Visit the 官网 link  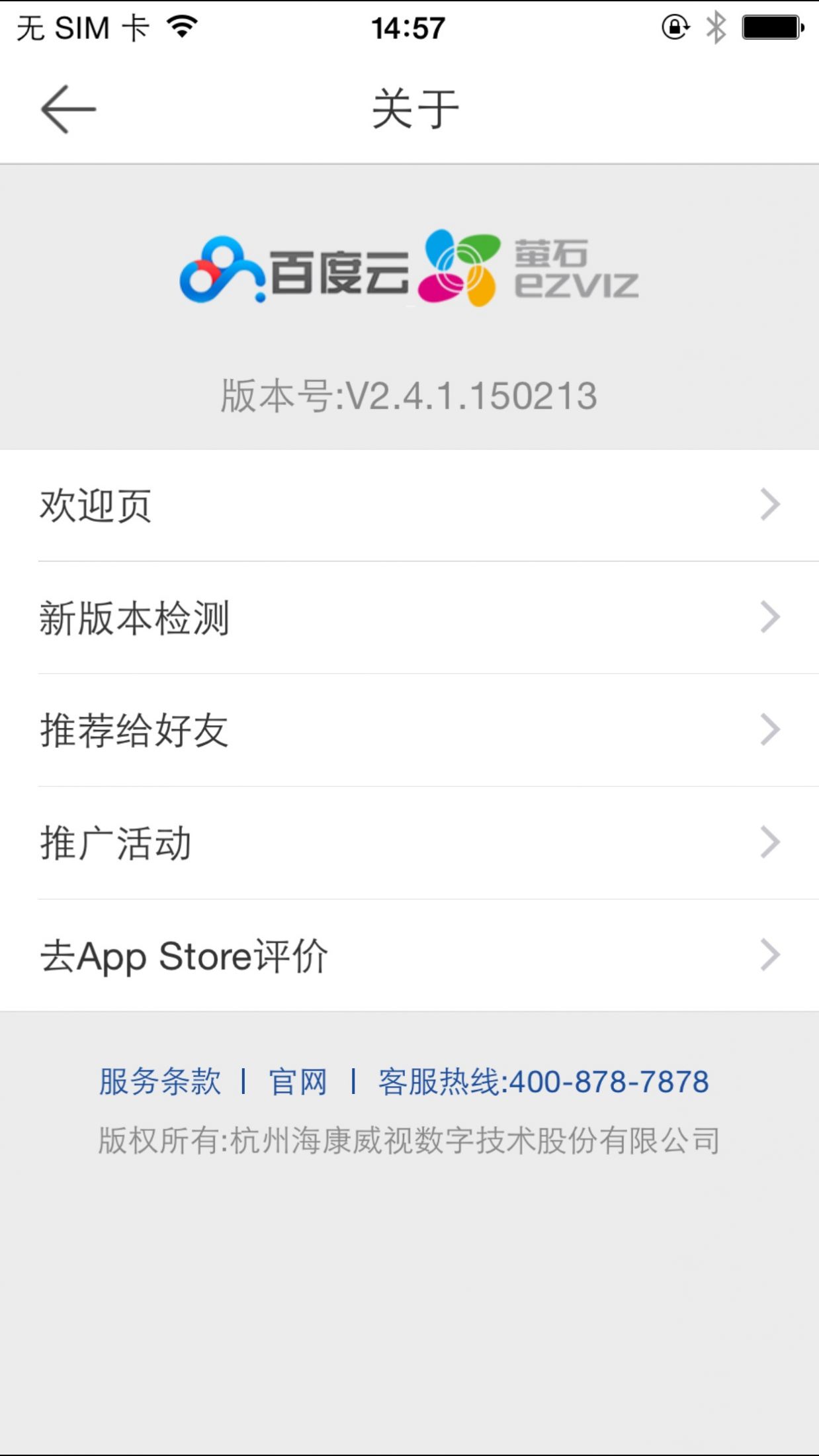pos(298,1082)
